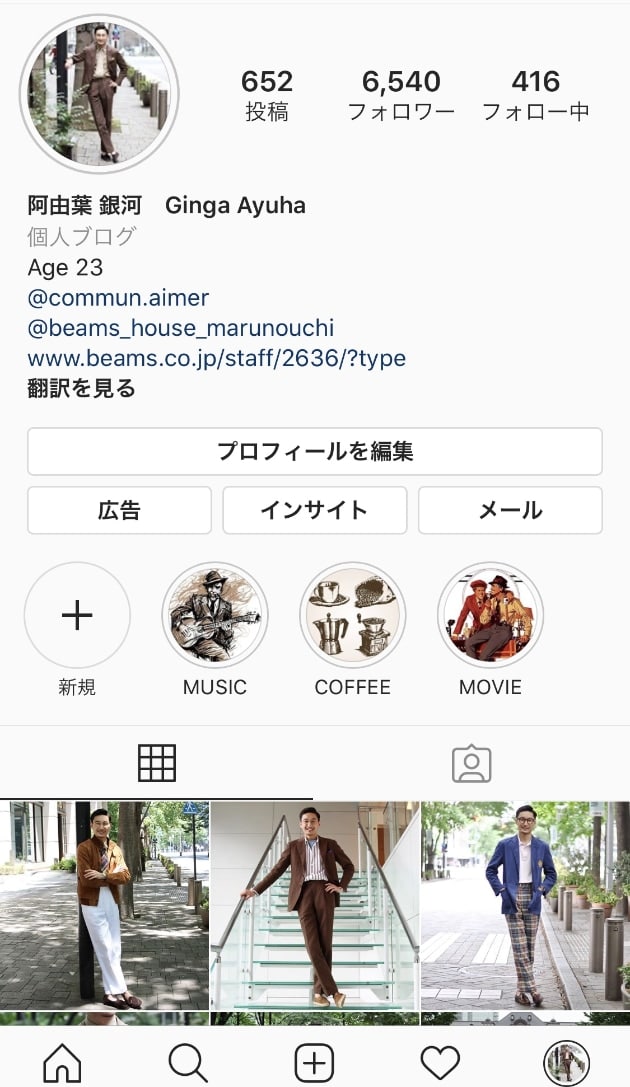View the 416 フォロー中 following list

pos(536,95)
